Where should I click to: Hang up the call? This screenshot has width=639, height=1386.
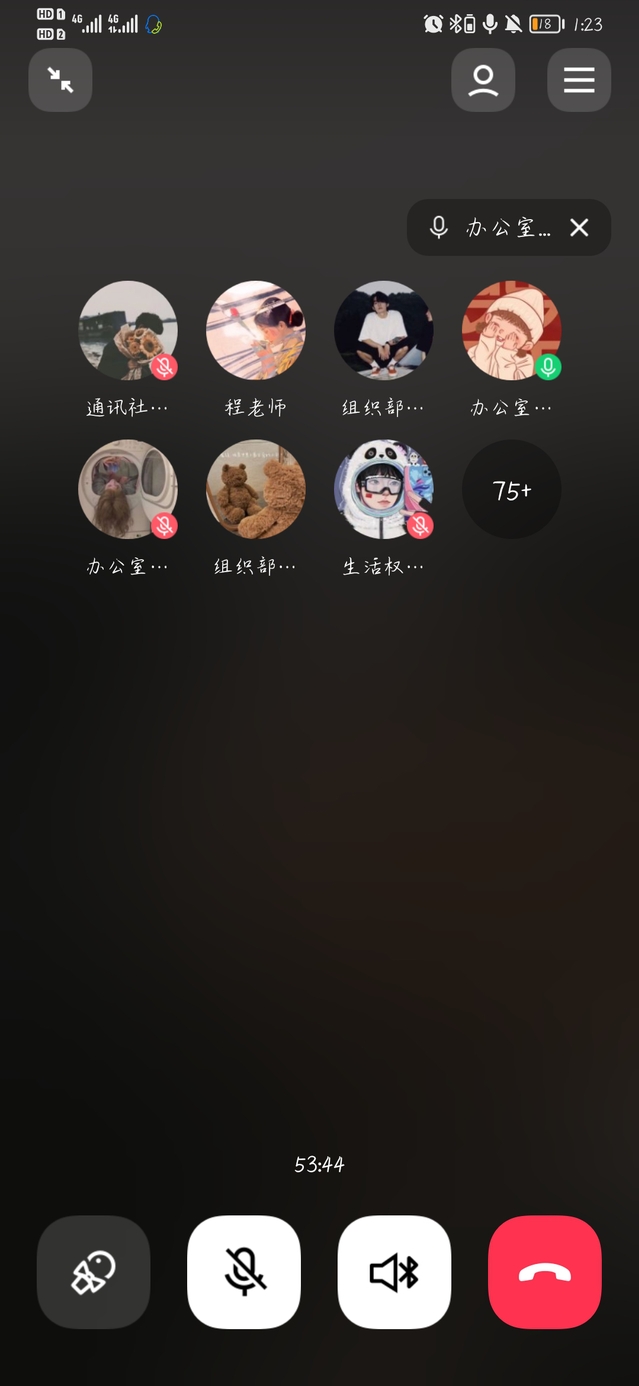pos(545,1272)
